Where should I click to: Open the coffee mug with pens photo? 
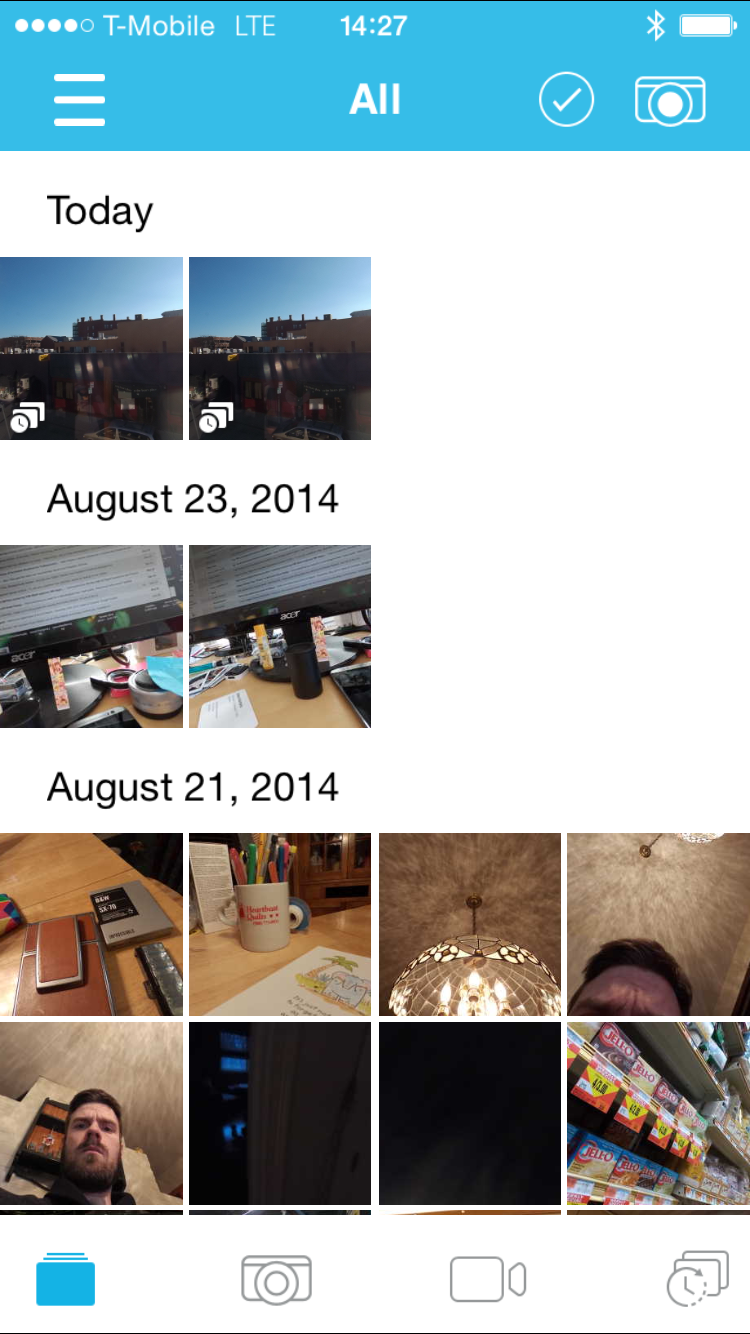click(280, 924)
